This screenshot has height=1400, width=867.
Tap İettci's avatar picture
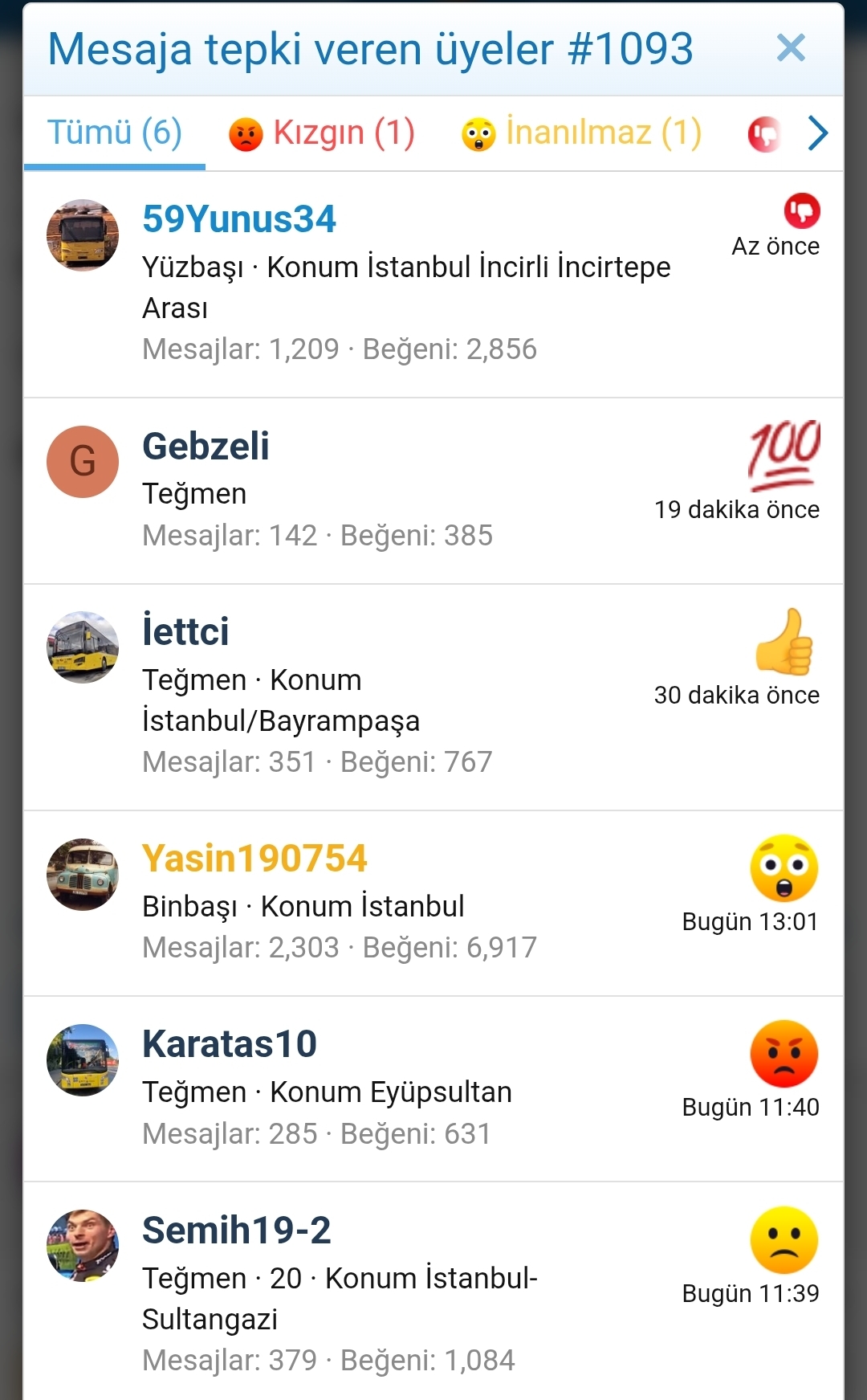click(83, 647)
